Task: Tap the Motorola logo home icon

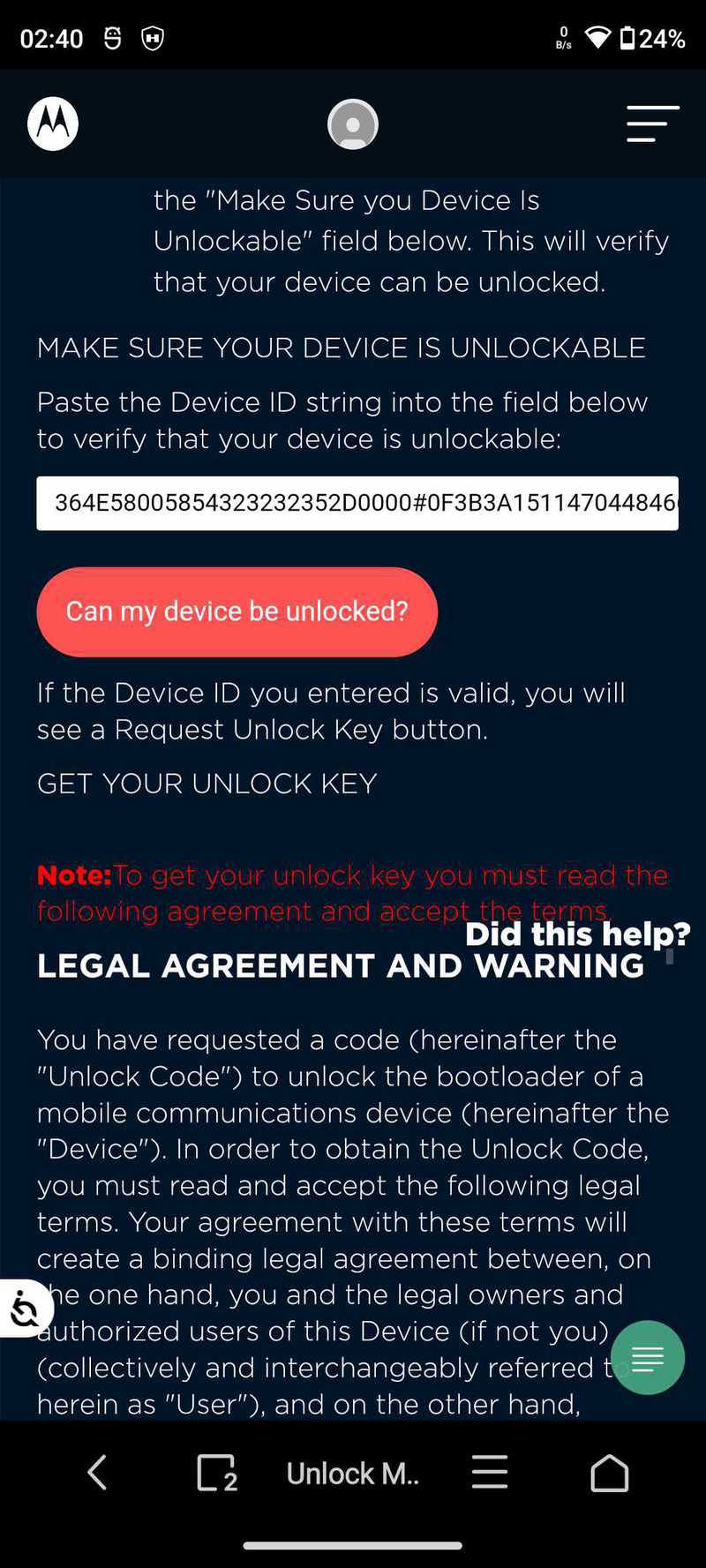Action: pyautogui.click(x=53, y=124)
